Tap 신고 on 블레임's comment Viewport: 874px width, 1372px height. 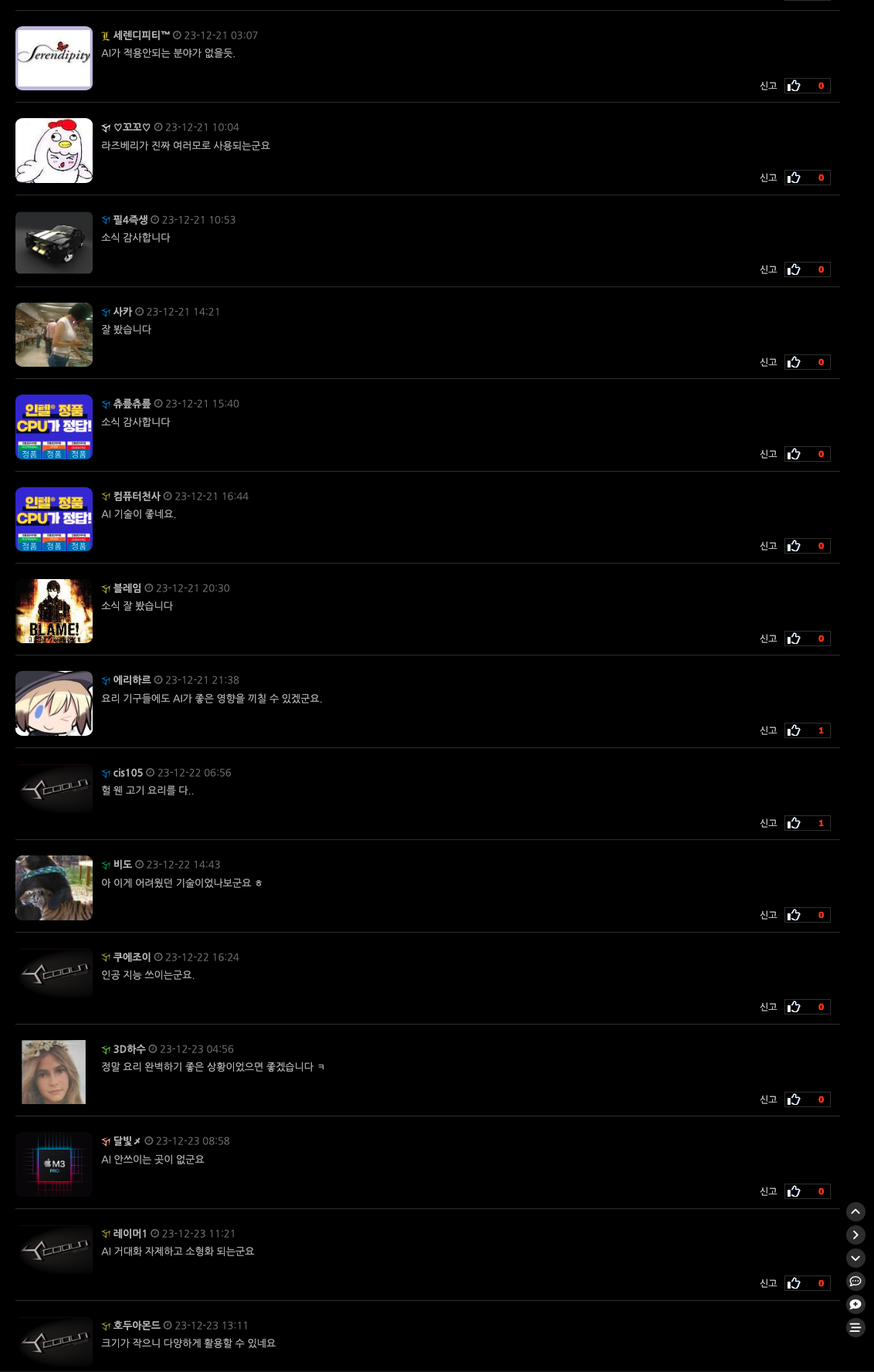pos(767,639)
